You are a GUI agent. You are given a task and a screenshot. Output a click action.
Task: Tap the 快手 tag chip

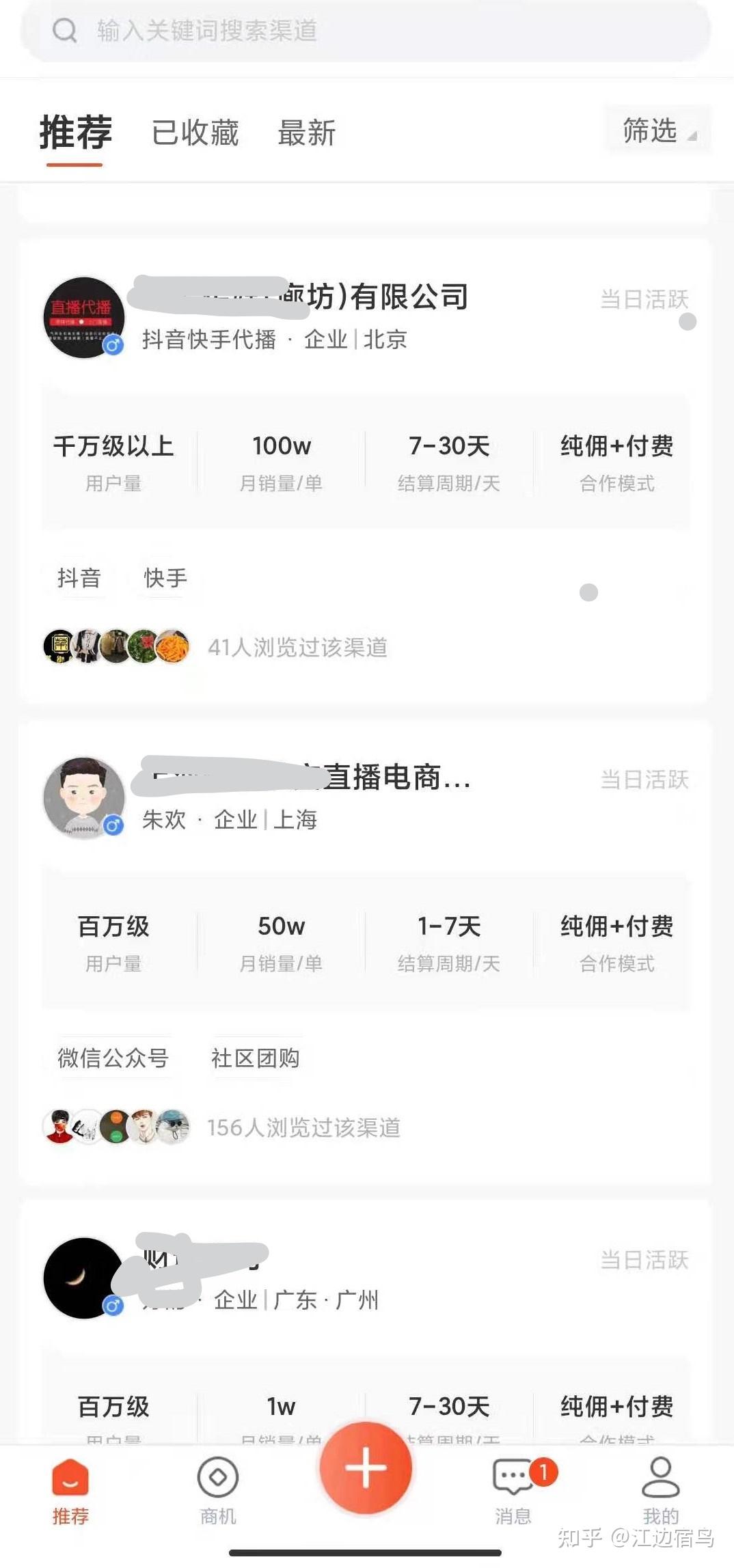[165, 578]
